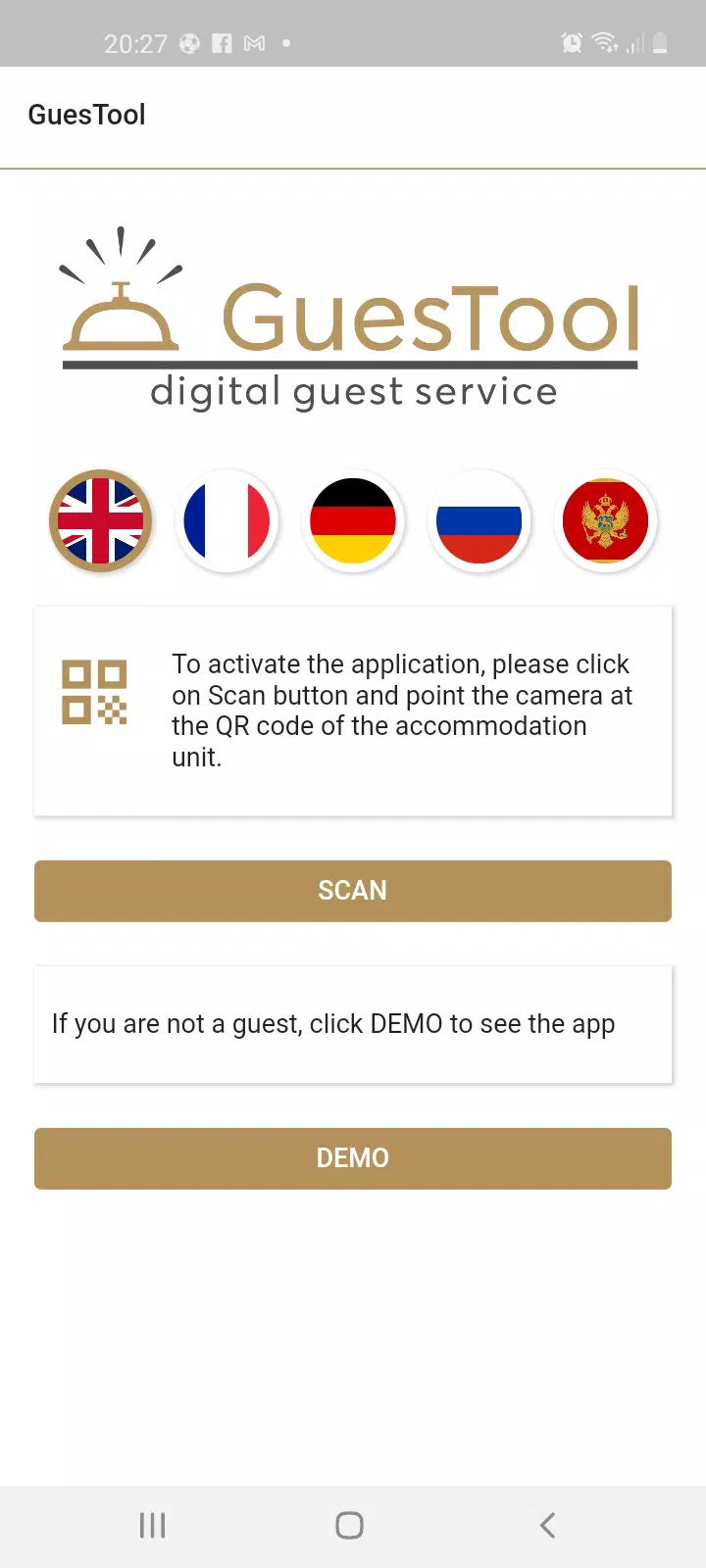706x1568 pixels.
Task: Pick the Russian flag language
Action: click(479, 520)
